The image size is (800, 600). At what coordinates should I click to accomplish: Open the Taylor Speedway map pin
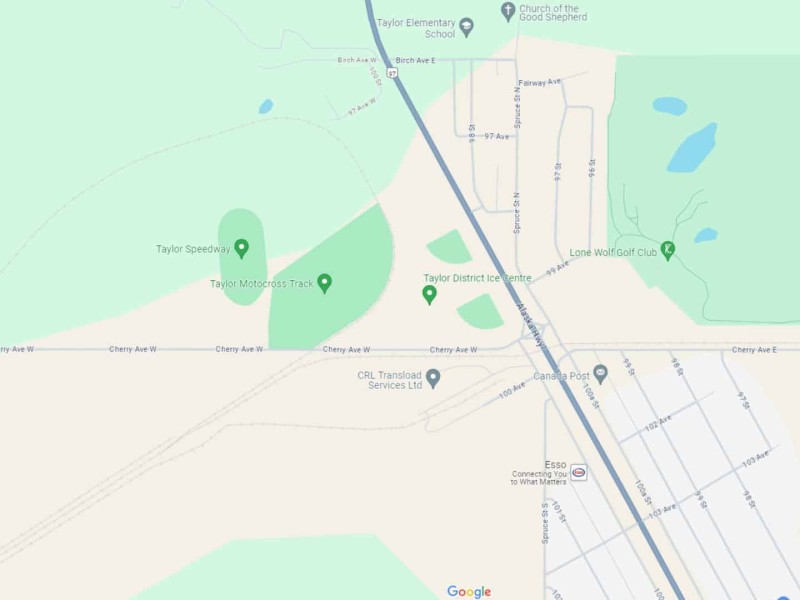(x=241, y=247)
